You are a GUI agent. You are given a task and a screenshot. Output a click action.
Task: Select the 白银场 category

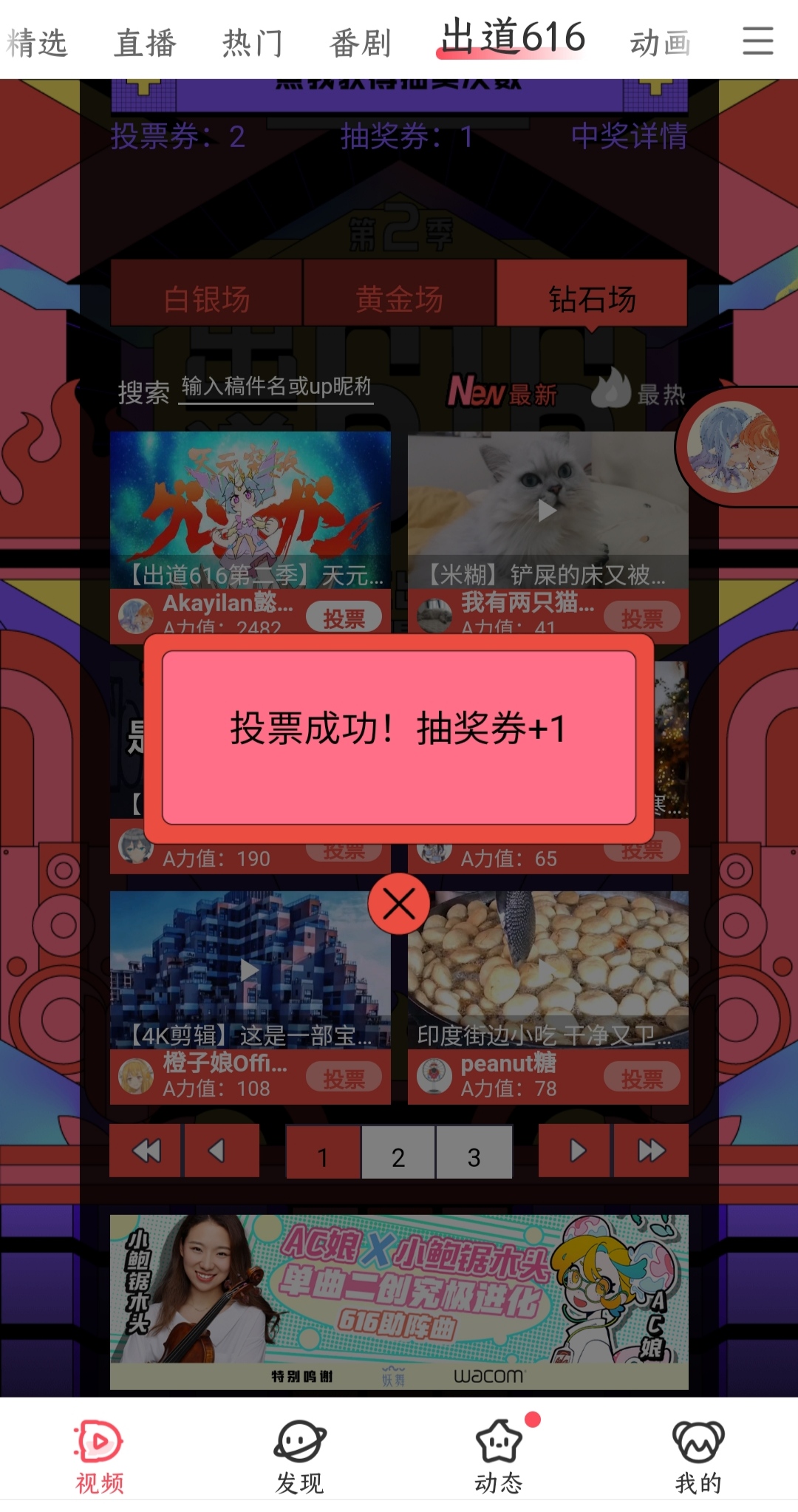(206, 299)
